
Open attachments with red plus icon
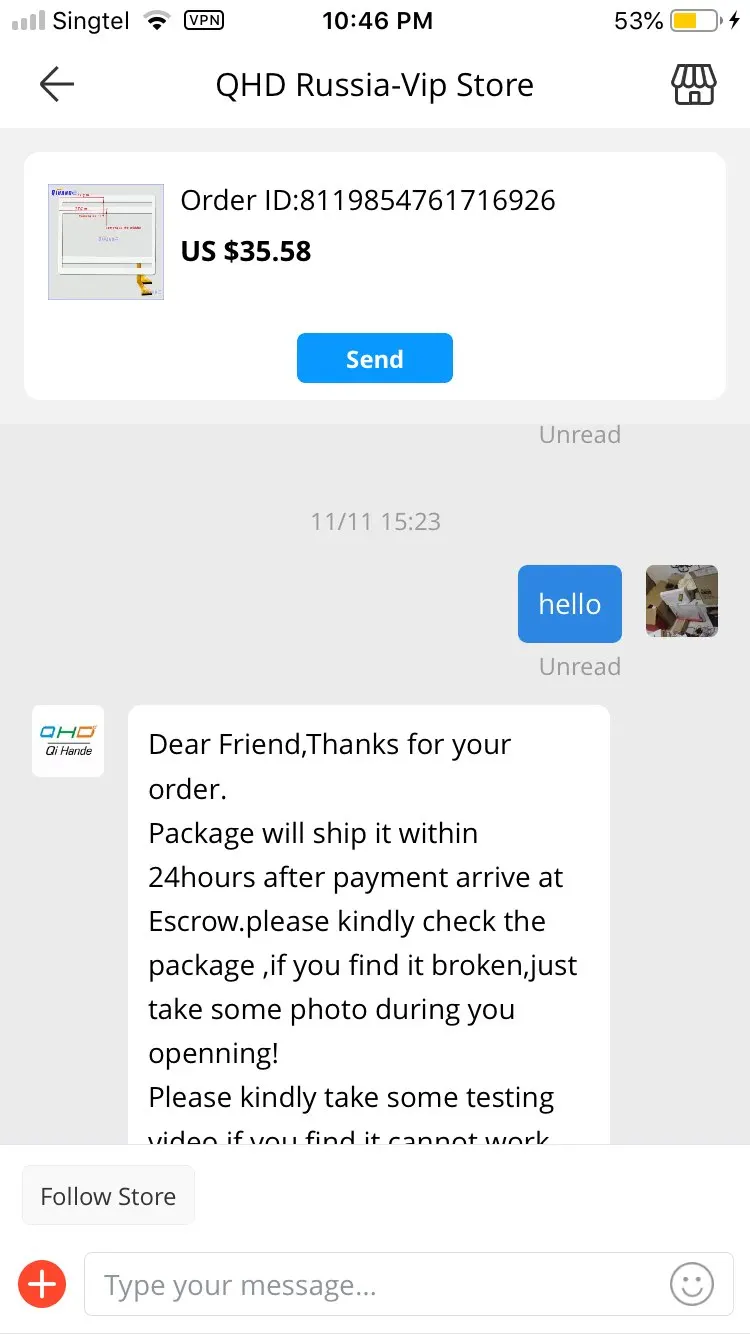[42, 1284]
